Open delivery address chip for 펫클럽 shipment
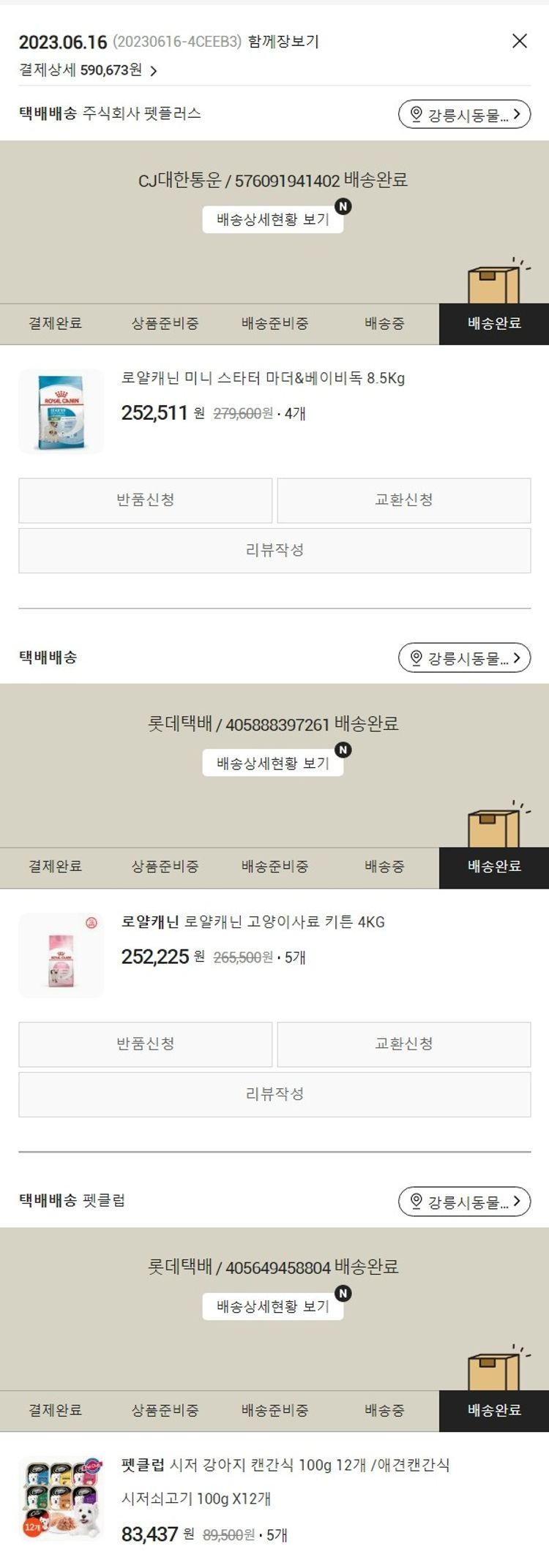Image resolution: width=549 pixels, height=1568 pixels. click(x=464, y=1201)
